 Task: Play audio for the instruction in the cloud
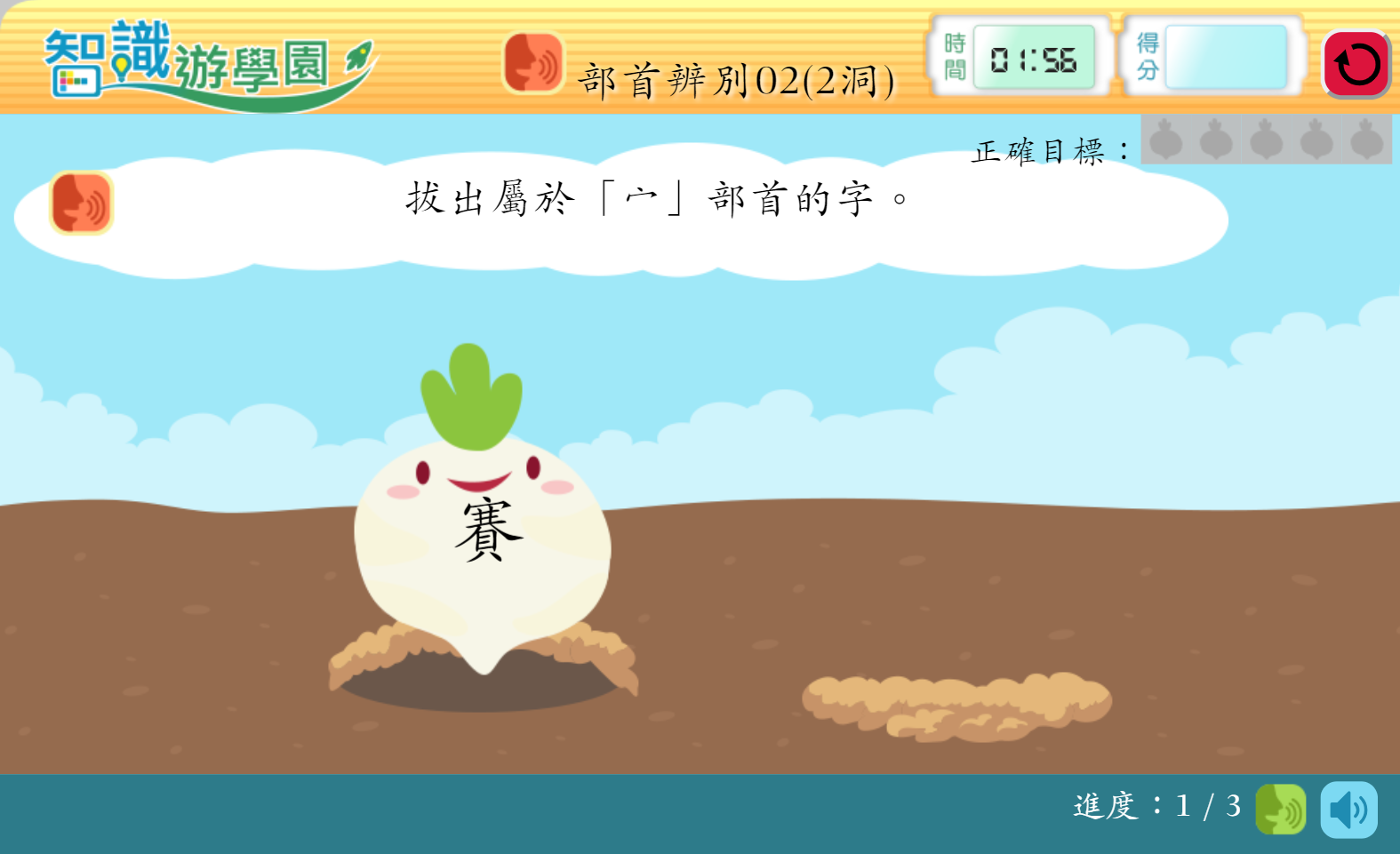click(x=81, y=204)
